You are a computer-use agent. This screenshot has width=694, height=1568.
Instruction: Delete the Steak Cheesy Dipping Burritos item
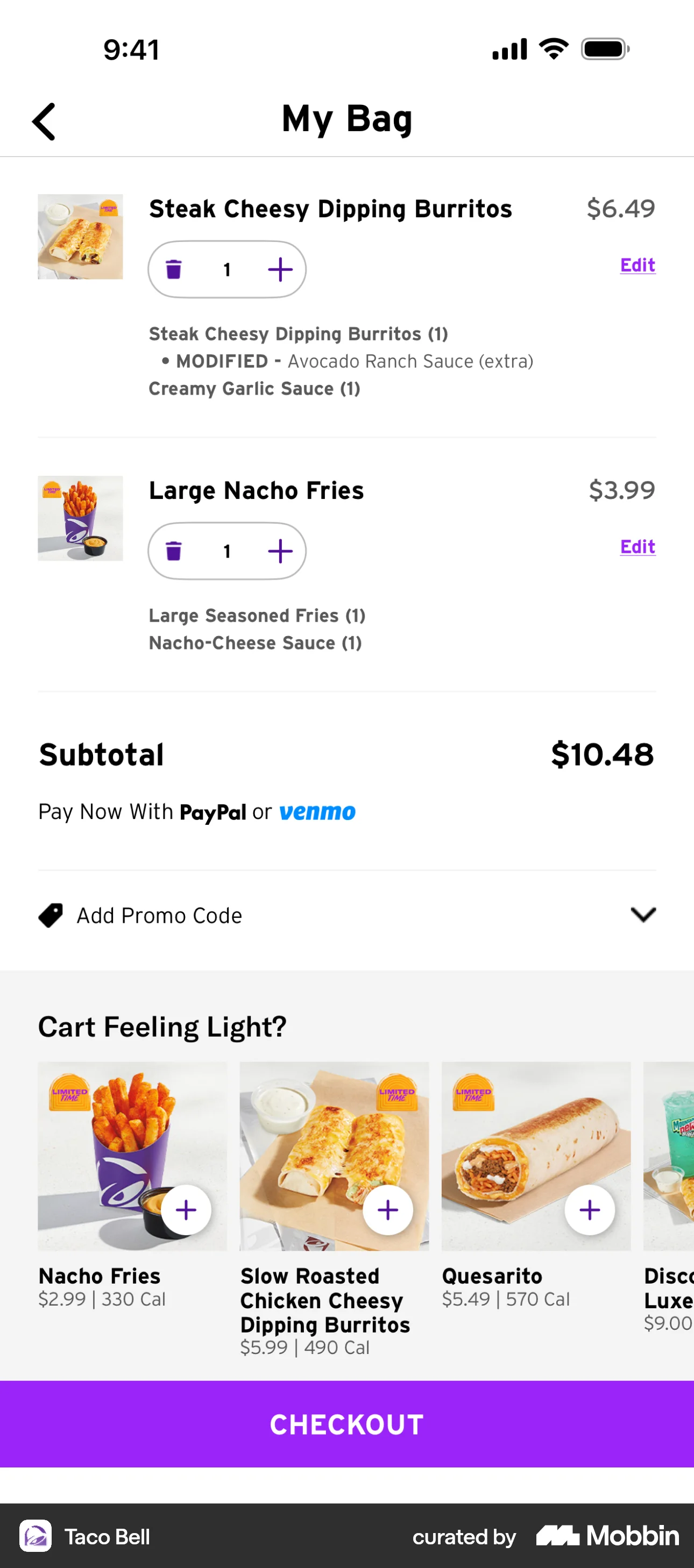coord(175,268)
